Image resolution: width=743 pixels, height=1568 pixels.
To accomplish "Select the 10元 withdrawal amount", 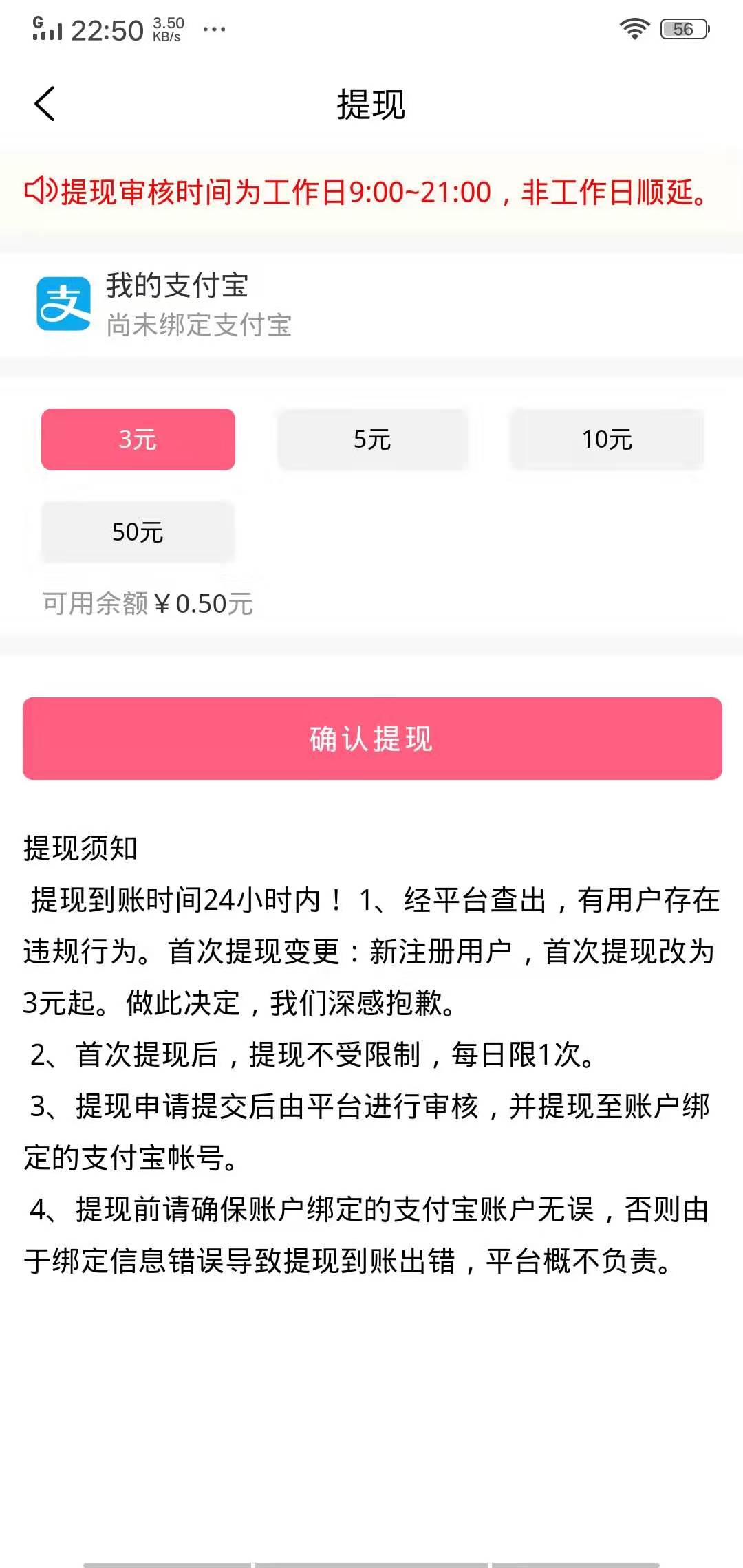I will pyautogui.click(x=606, y=439).
